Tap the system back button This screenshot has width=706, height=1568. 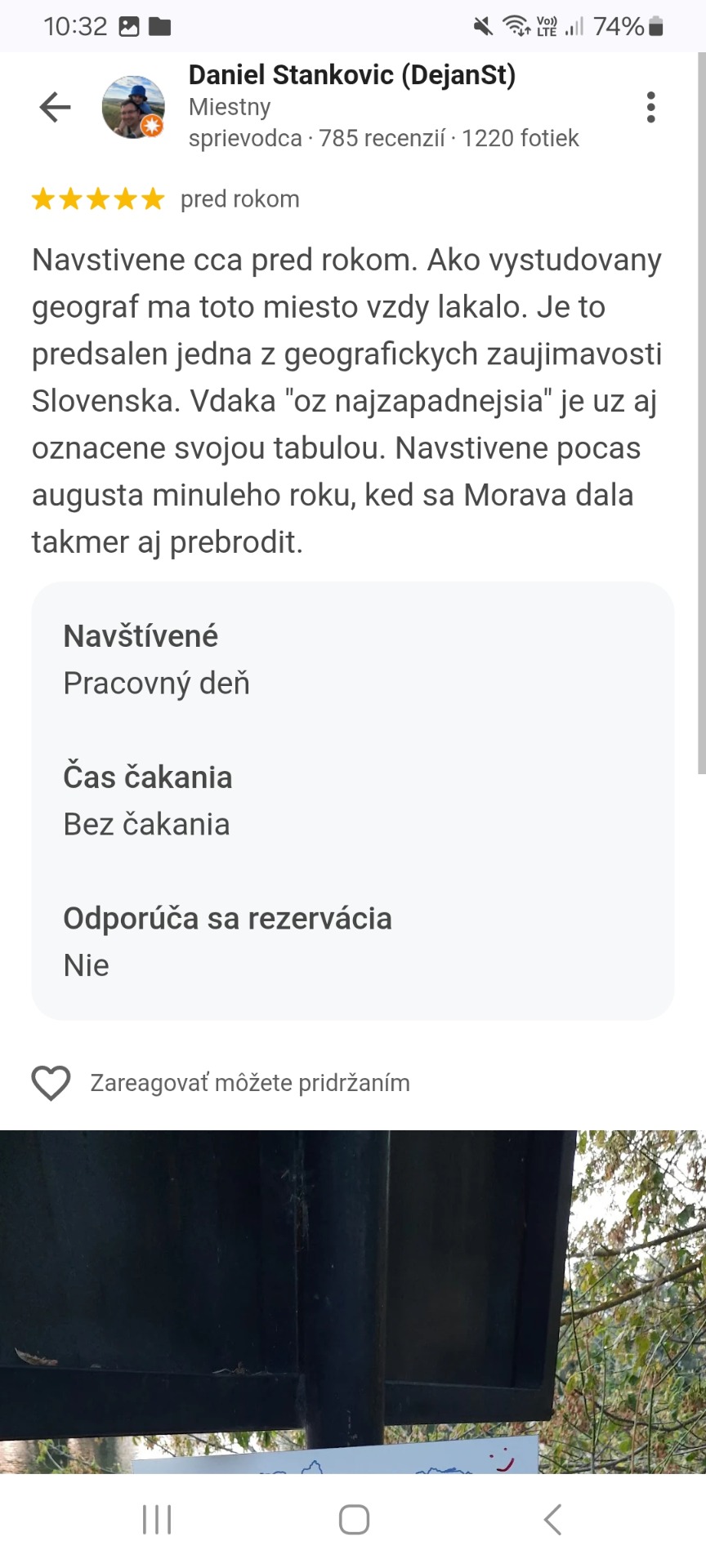[553, 1520]
